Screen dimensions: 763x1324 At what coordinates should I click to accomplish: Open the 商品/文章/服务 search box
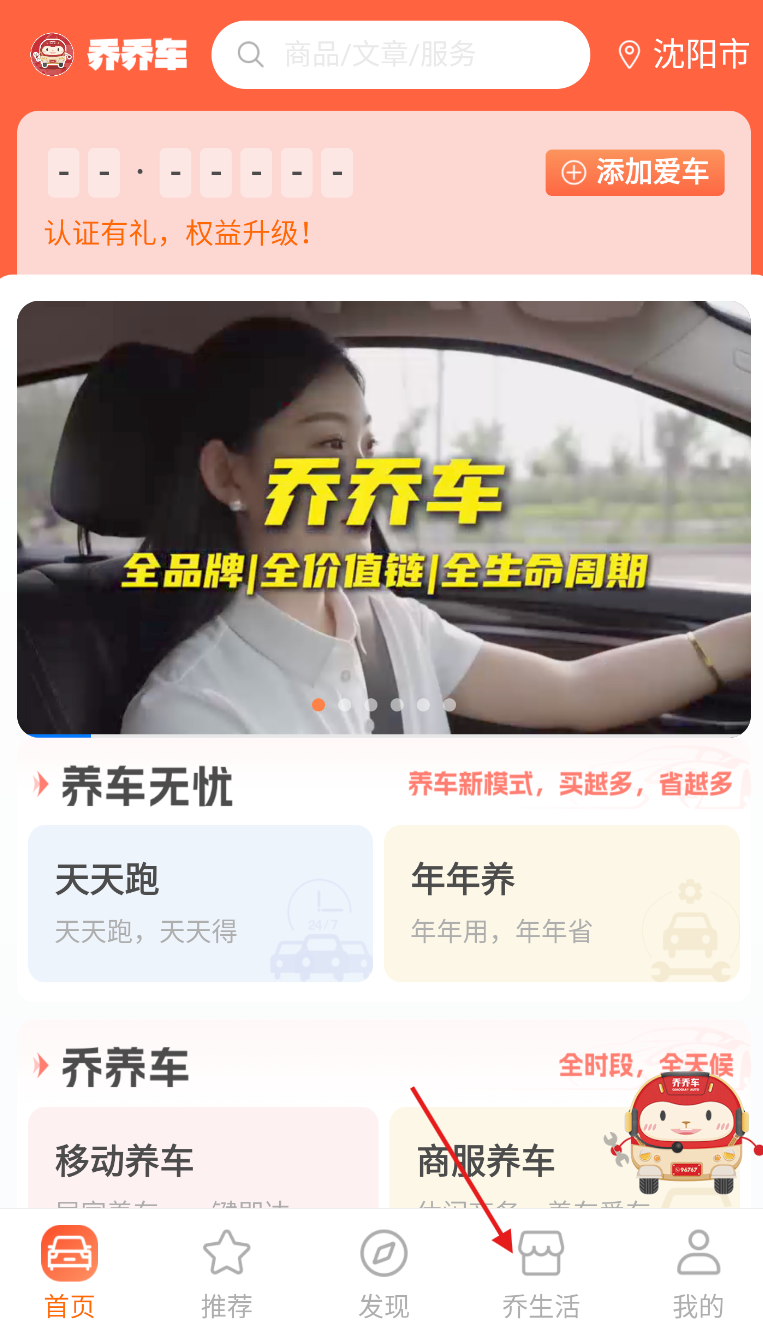pyautogui.click(x=400, y=54)
